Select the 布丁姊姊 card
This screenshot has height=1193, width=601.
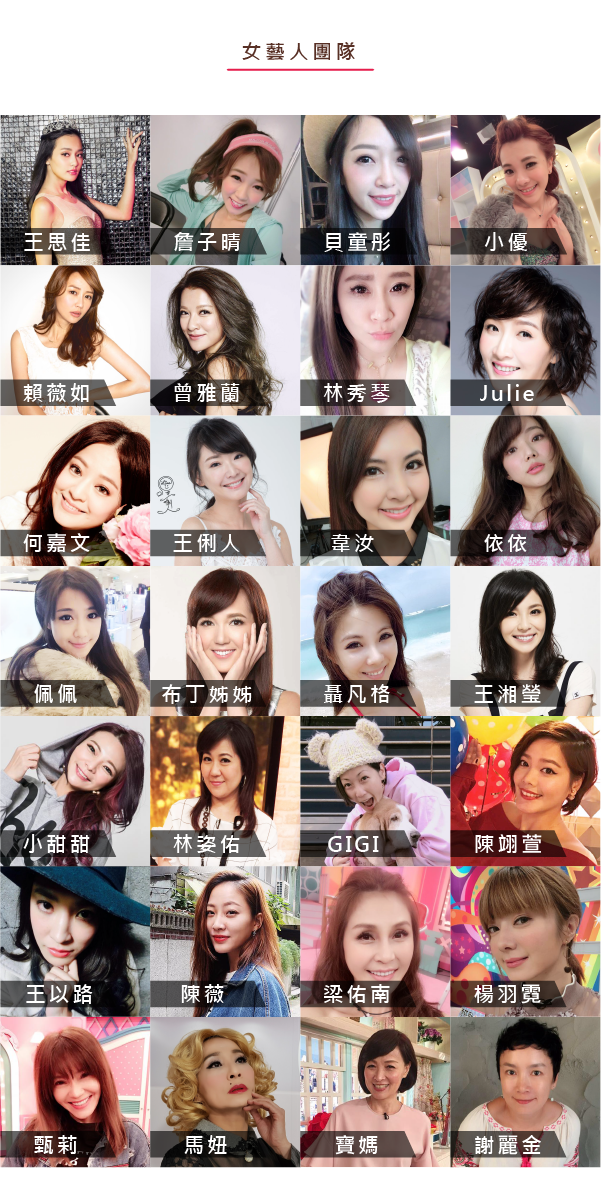(x=225, y=641)
